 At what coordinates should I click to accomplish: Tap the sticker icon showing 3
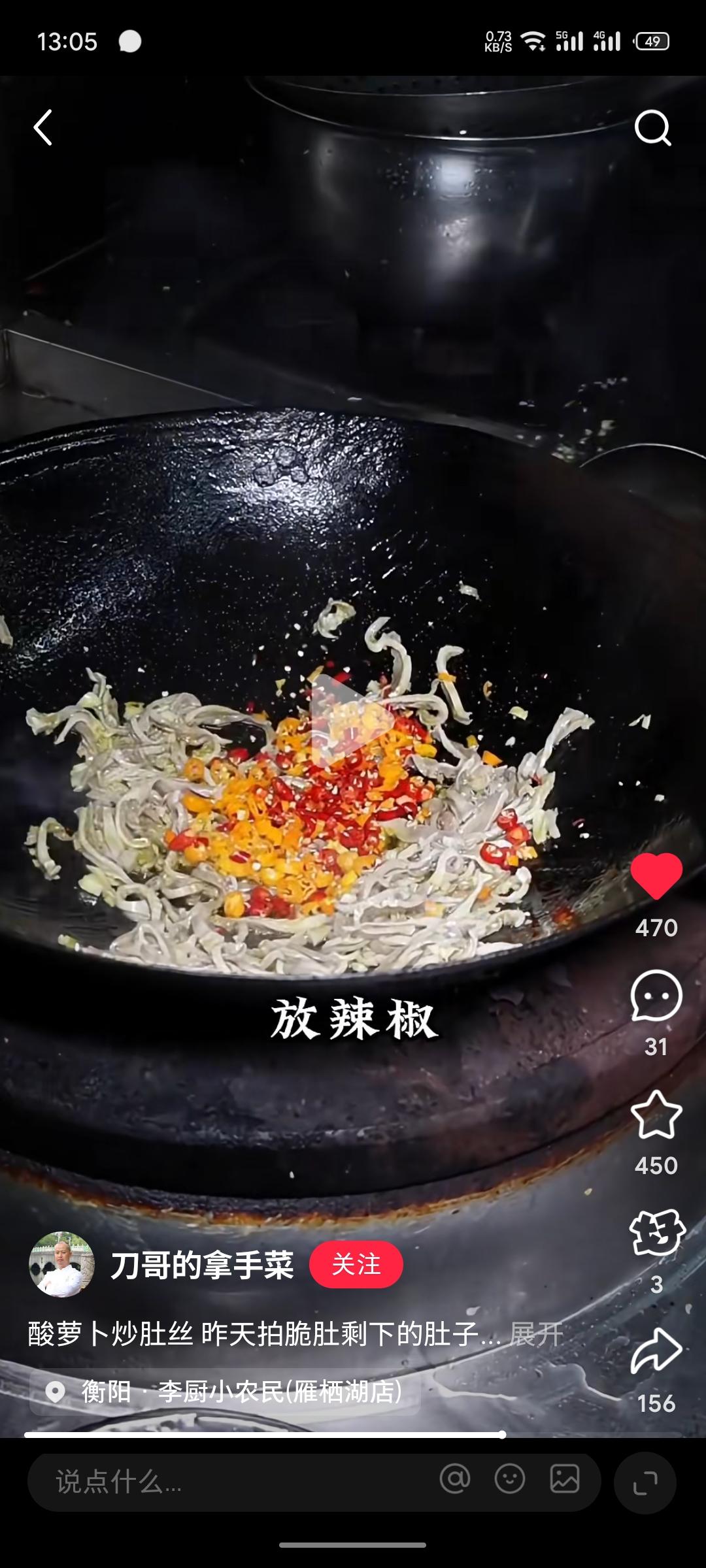tap(656, 1233)
